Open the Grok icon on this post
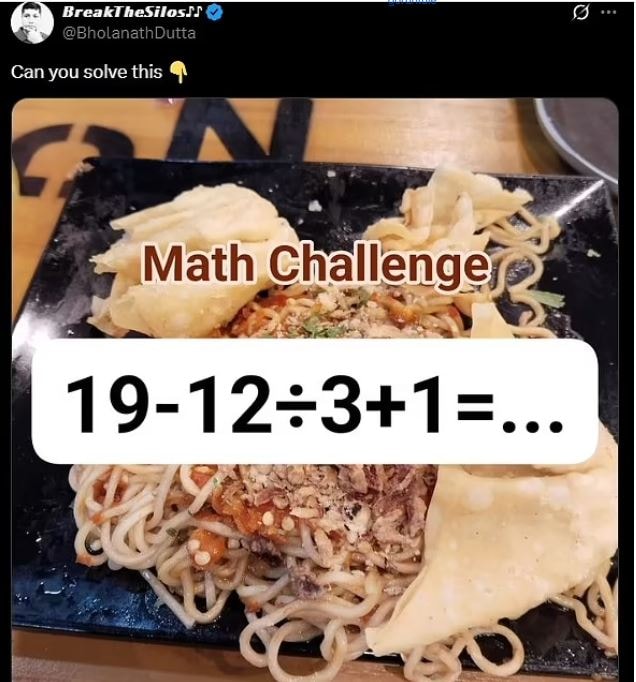 [578, 14]
